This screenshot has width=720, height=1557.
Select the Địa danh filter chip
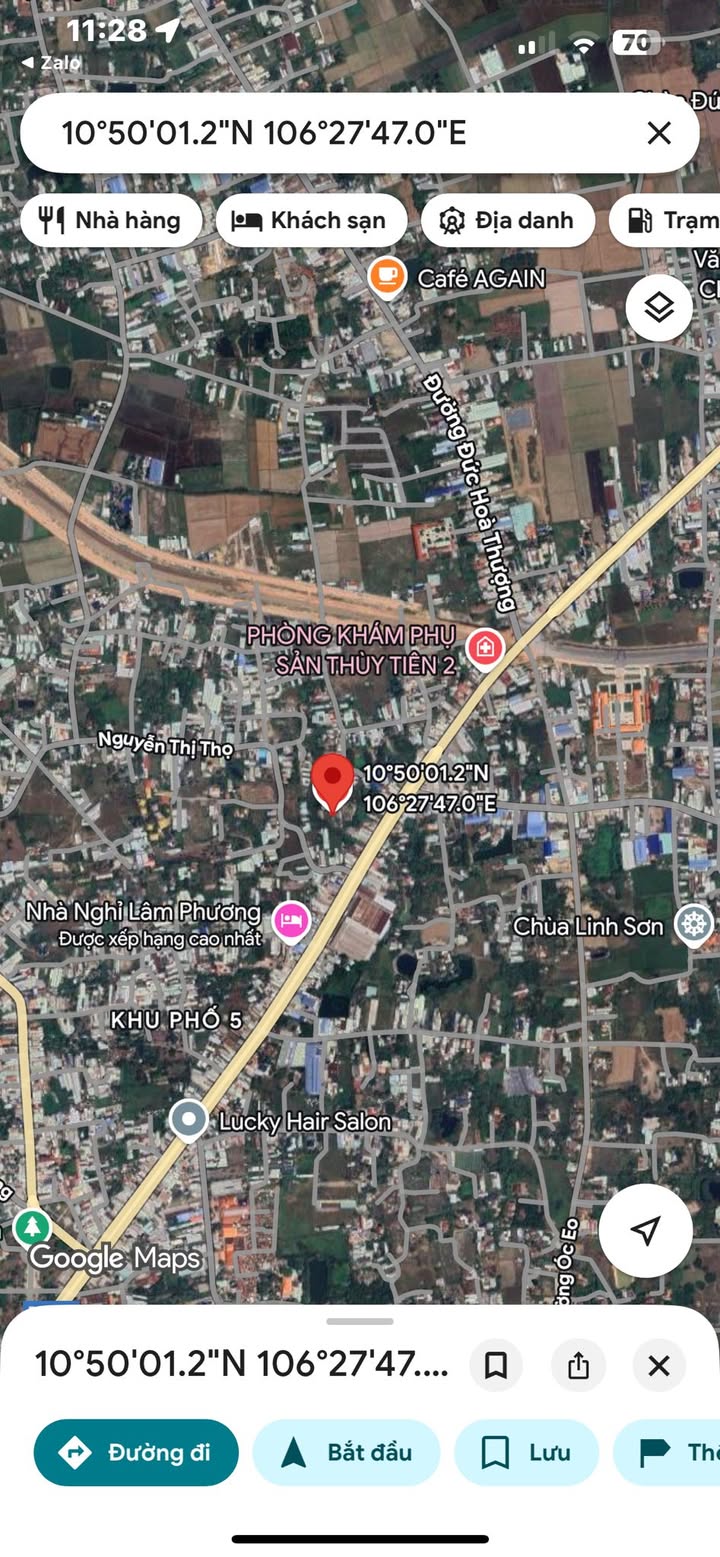(x=508, y=221)
